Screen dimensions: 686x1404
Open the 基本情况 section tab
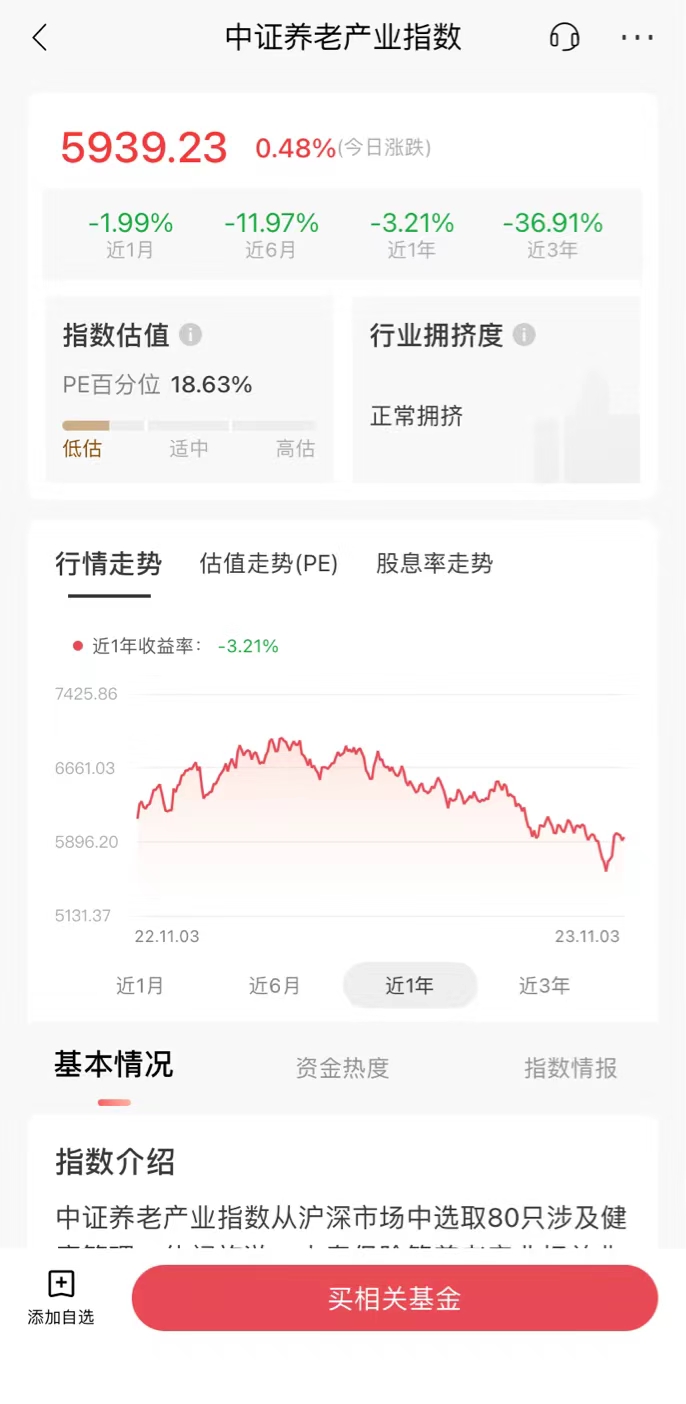114,1065
